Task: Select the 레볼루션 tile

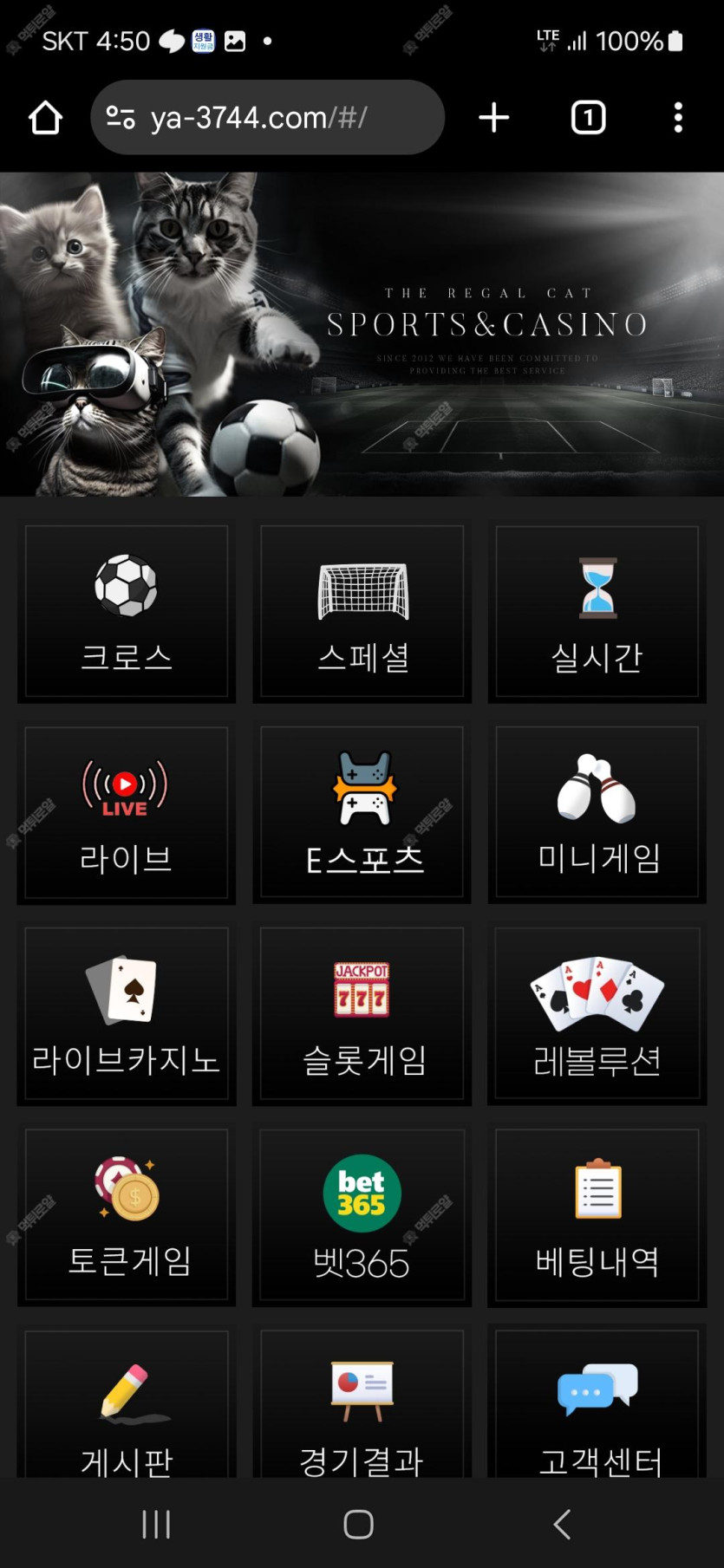Action: click(x=597, y=1014)
